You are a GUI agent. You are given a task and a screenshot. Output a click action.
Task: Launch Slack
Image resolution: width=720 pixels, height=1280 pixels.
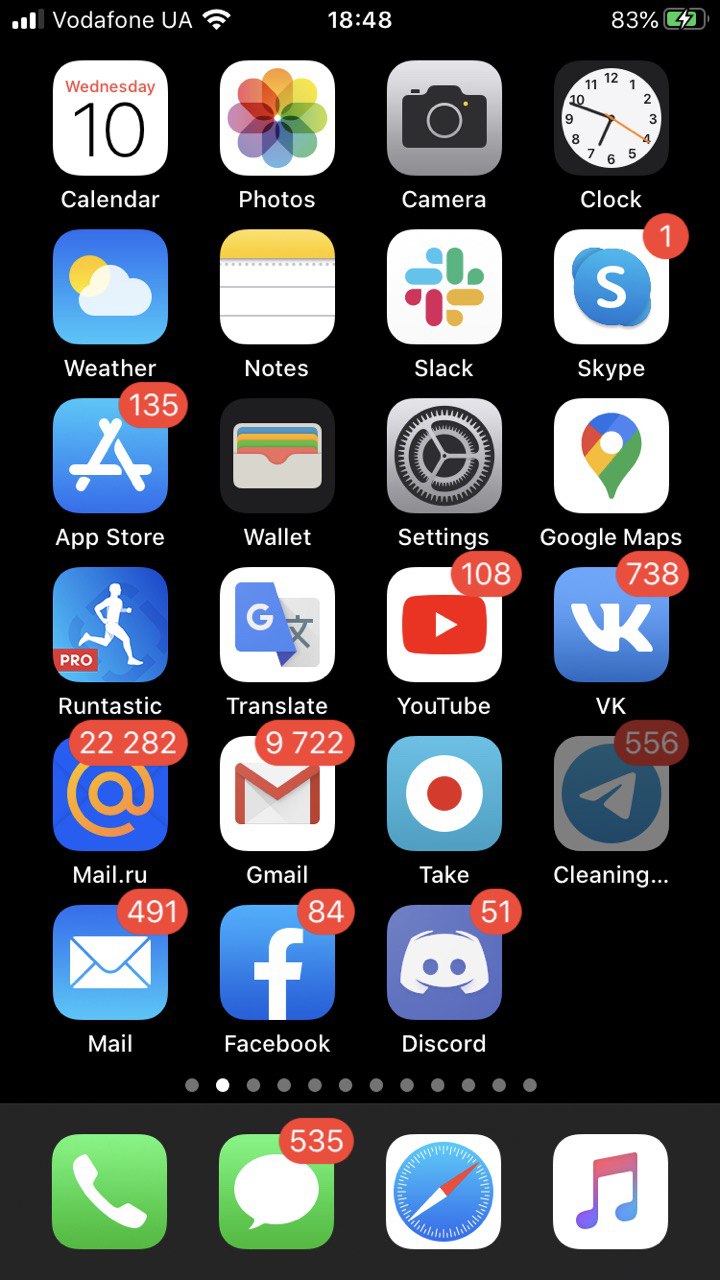point(444,287)
